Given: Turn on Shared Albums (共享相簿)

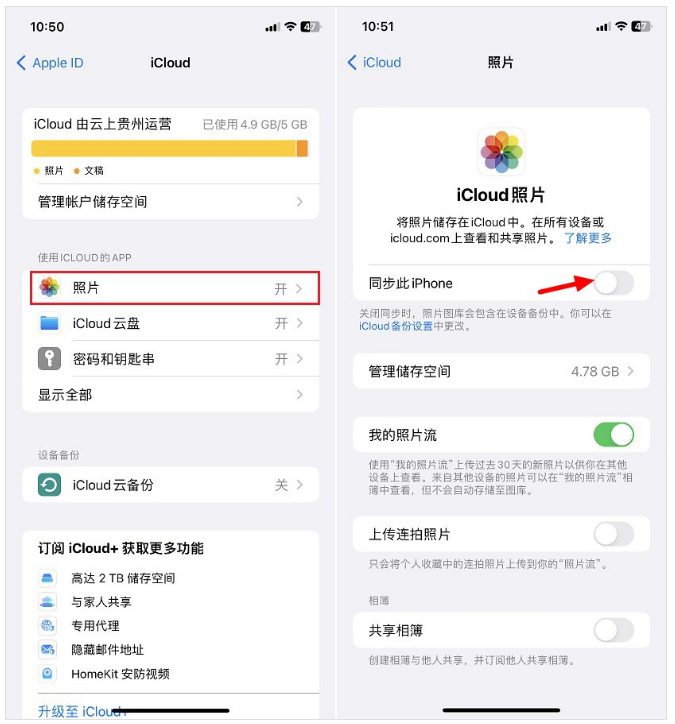Looking at the screenshot, I should [613, 630].
